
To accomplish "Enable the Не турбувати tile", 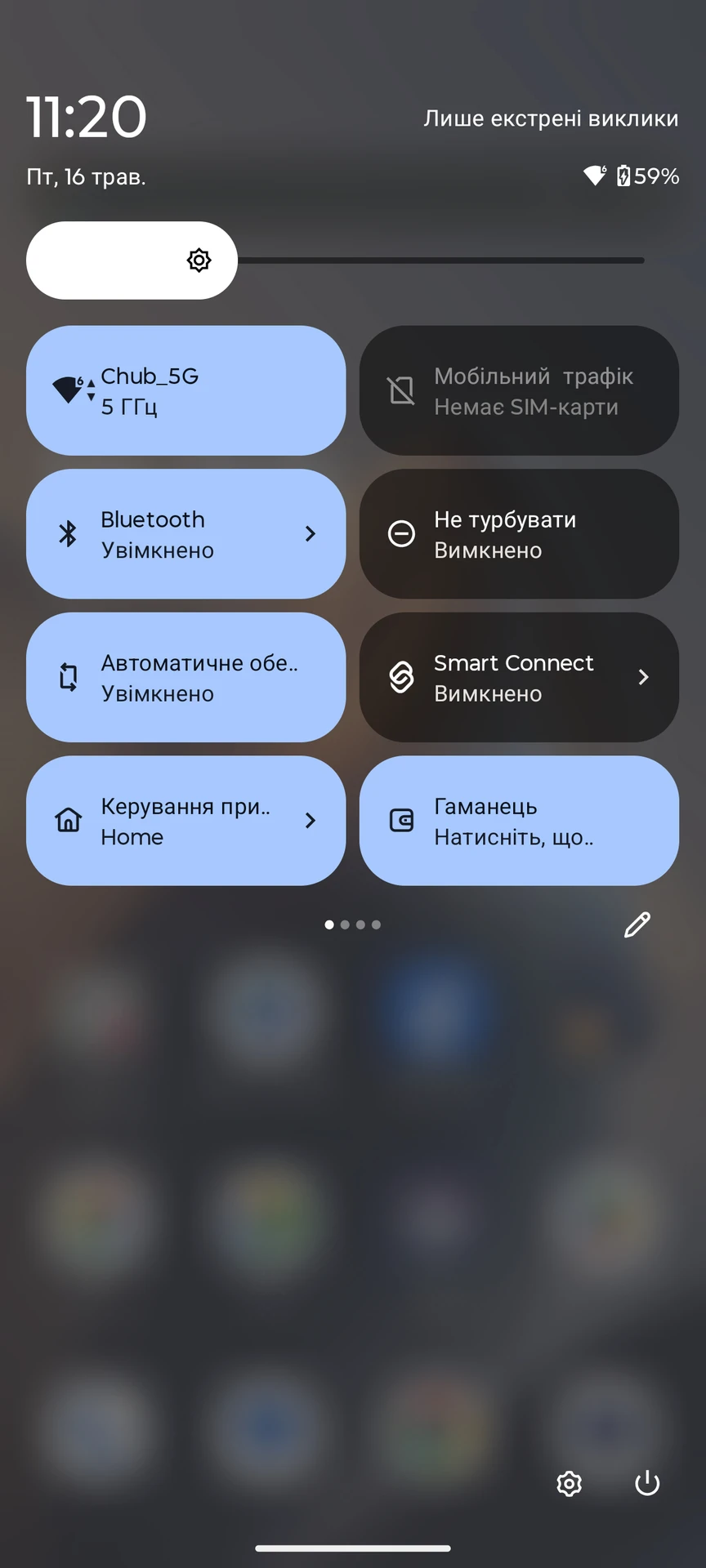I will click(519, 534).
